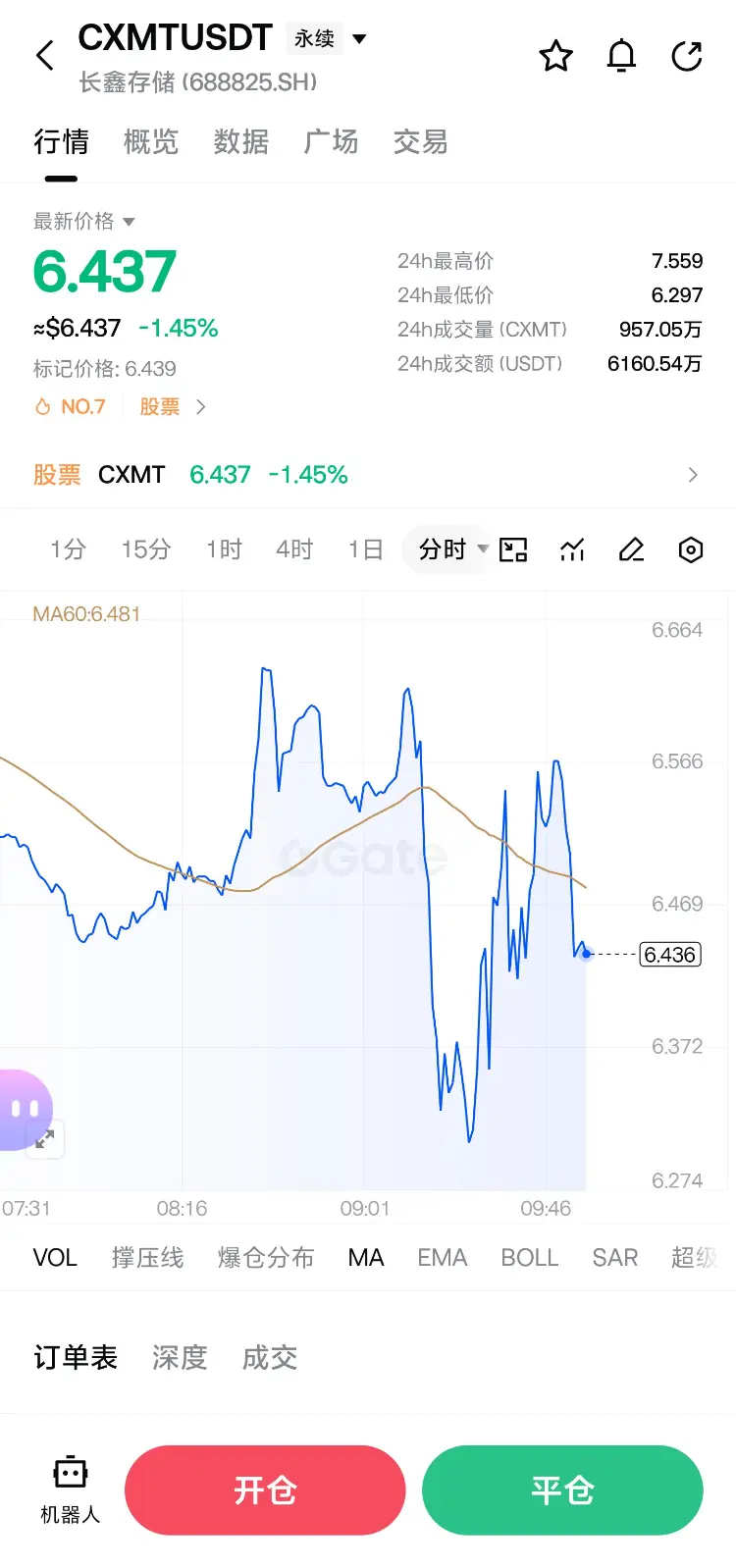The width and height of the screenshot is (736, 1568).
Task: Select the 15分 chart interval
Action: coord(146,549)
